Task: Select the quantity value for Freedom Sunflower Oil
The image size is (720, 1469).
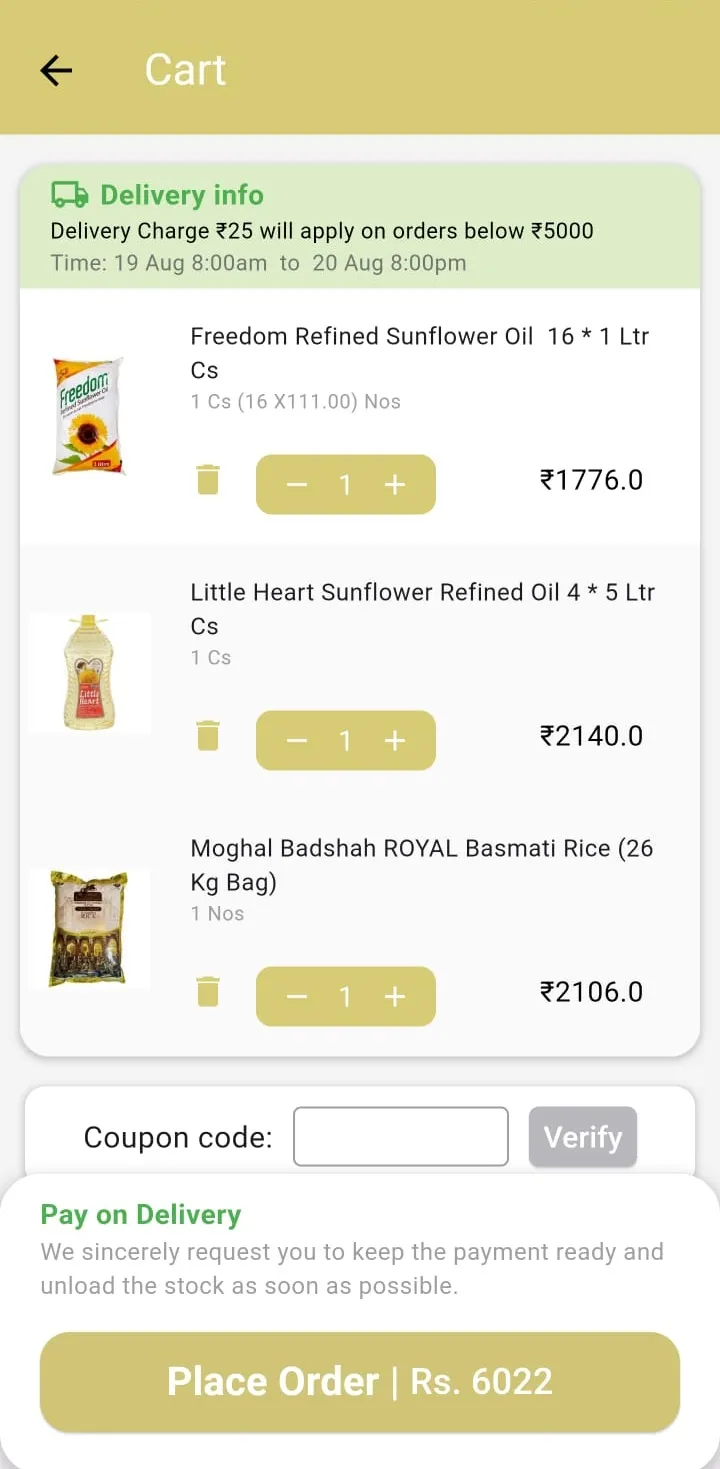Action: point(345,484)
